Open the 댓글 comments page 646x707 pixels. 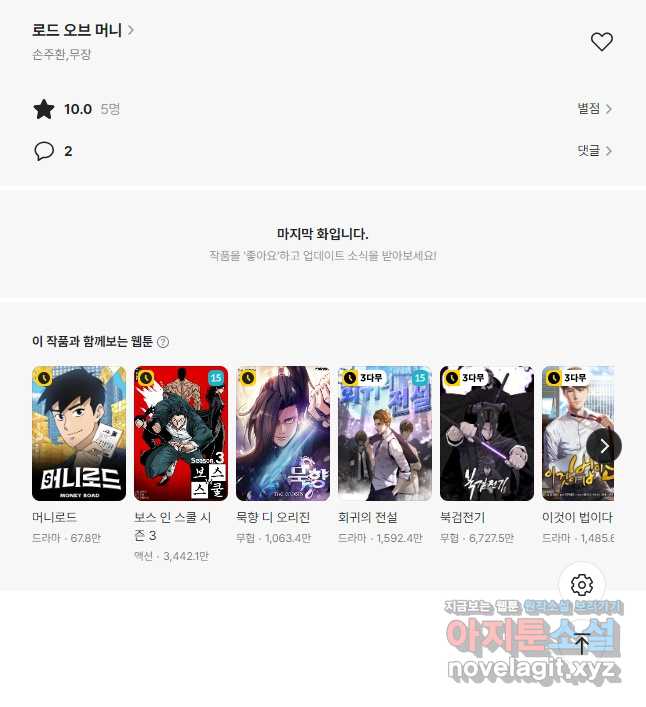[594, 151]
